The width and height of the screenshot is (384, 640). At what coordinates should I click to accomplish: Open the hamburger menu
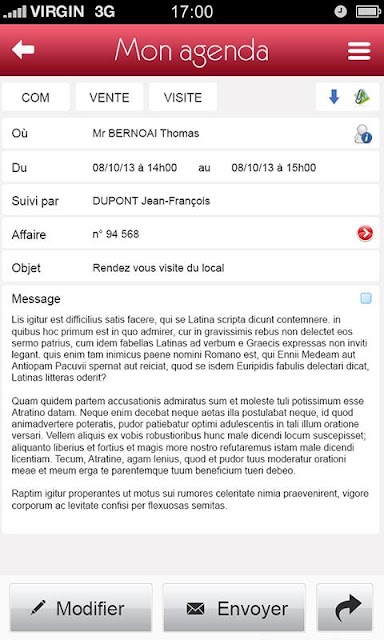pos(359,51)
